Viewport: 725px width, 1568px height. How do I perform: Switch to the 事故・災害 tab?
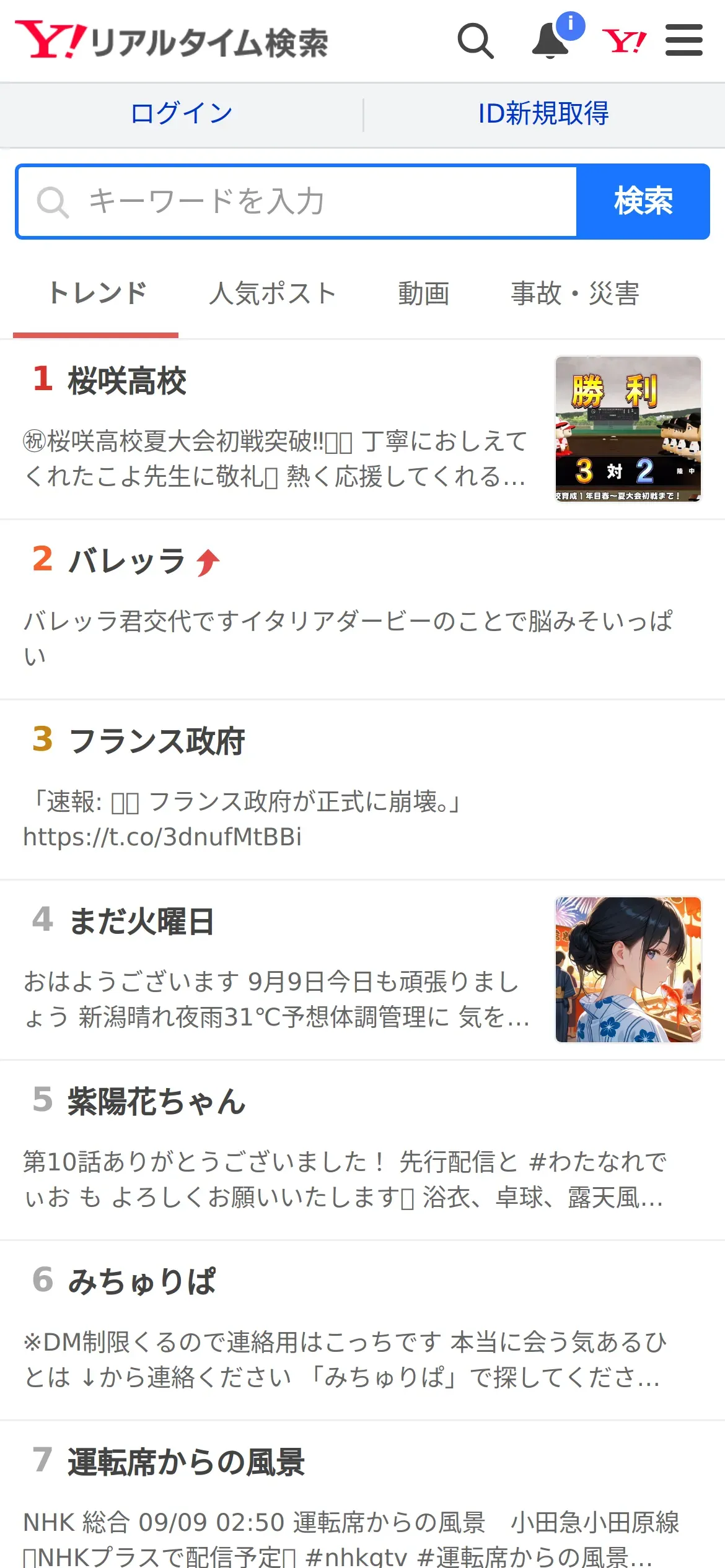click(x=574, y=294)
